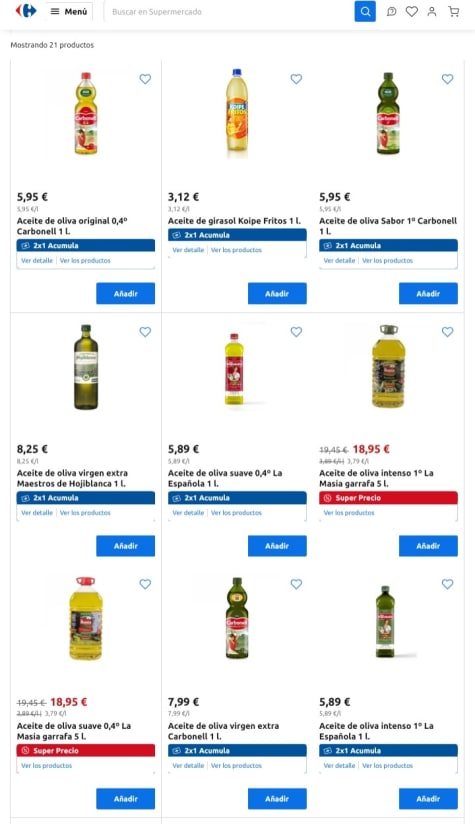View 2x1 details for Sabor 1º Carbonell

[x=339, y=261]
